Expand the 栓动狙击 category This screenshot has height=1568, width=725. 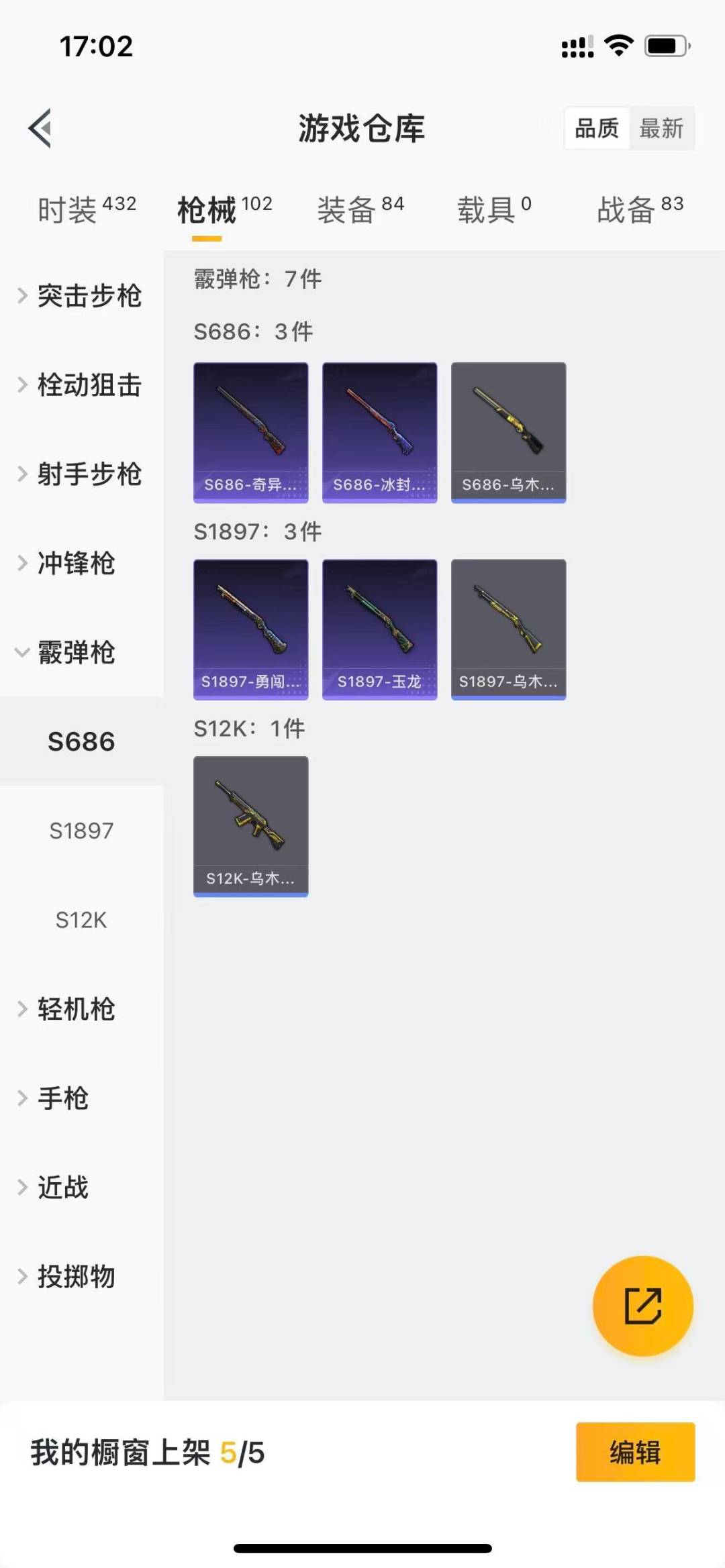(81, 385)
